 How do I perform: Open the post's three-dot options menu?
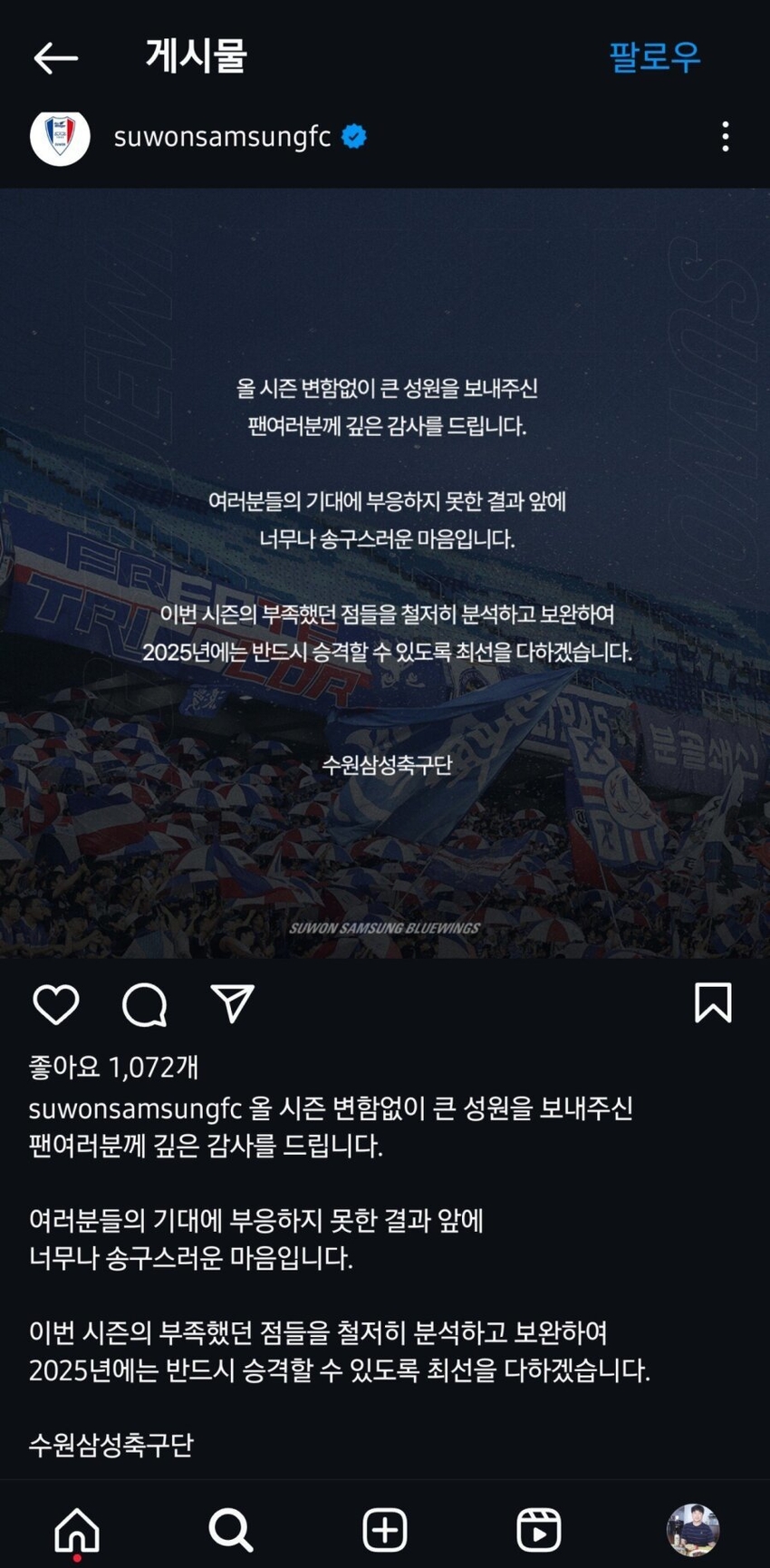[x=725, y=137]
